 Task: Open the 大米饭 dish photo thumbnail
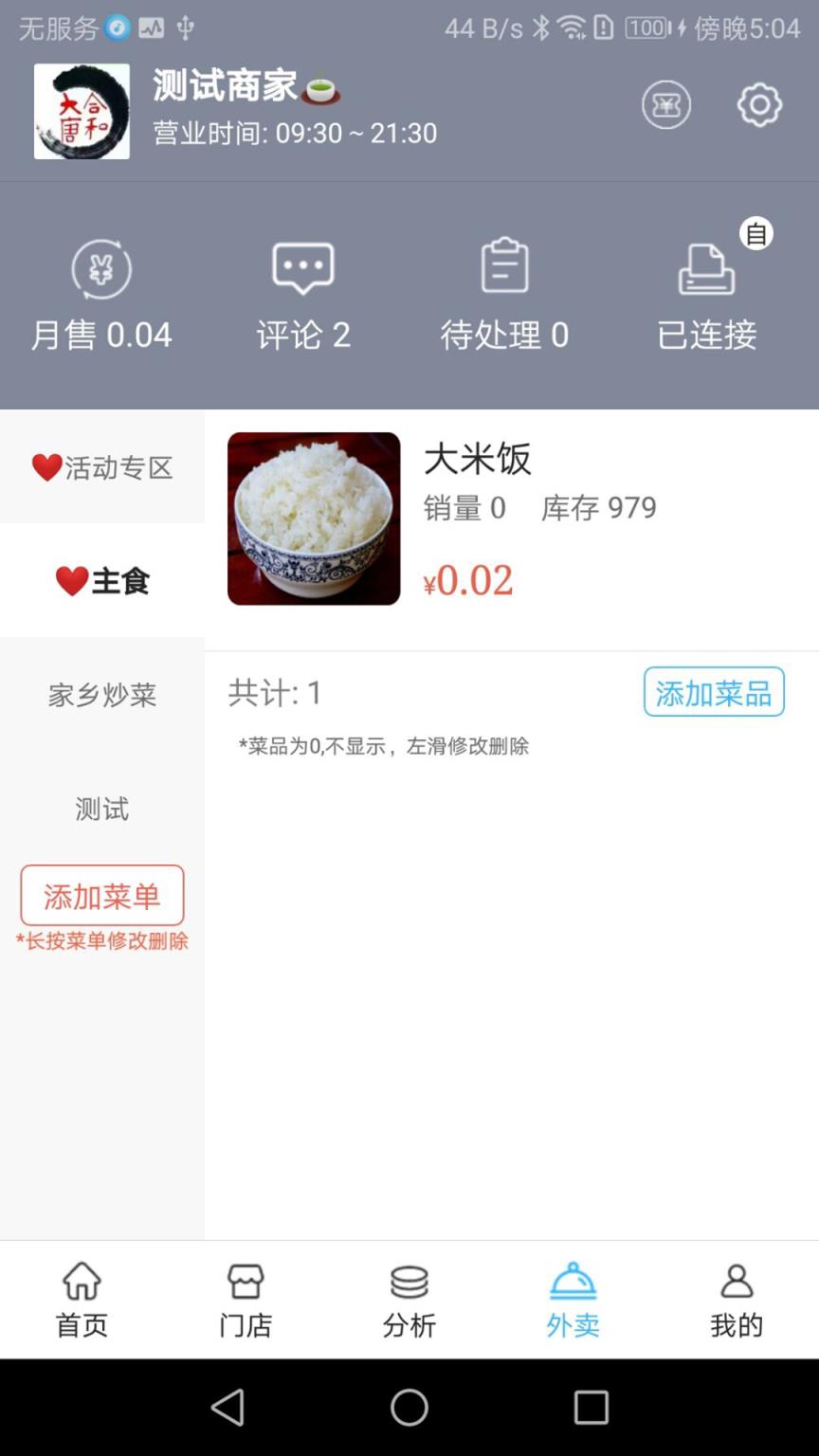point(314,518)
